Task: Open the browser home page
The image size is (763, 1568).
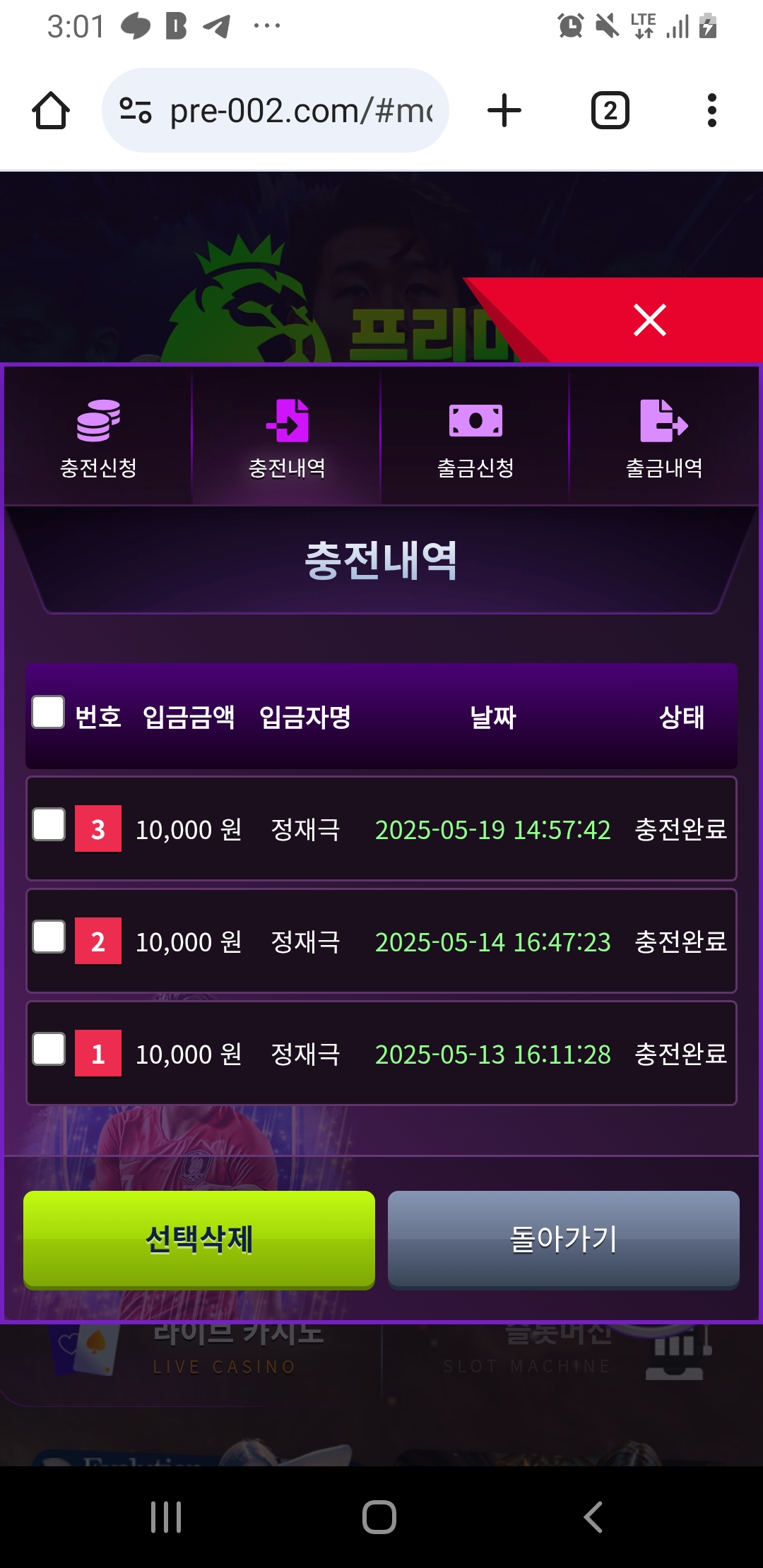Action: pos(51,111)
